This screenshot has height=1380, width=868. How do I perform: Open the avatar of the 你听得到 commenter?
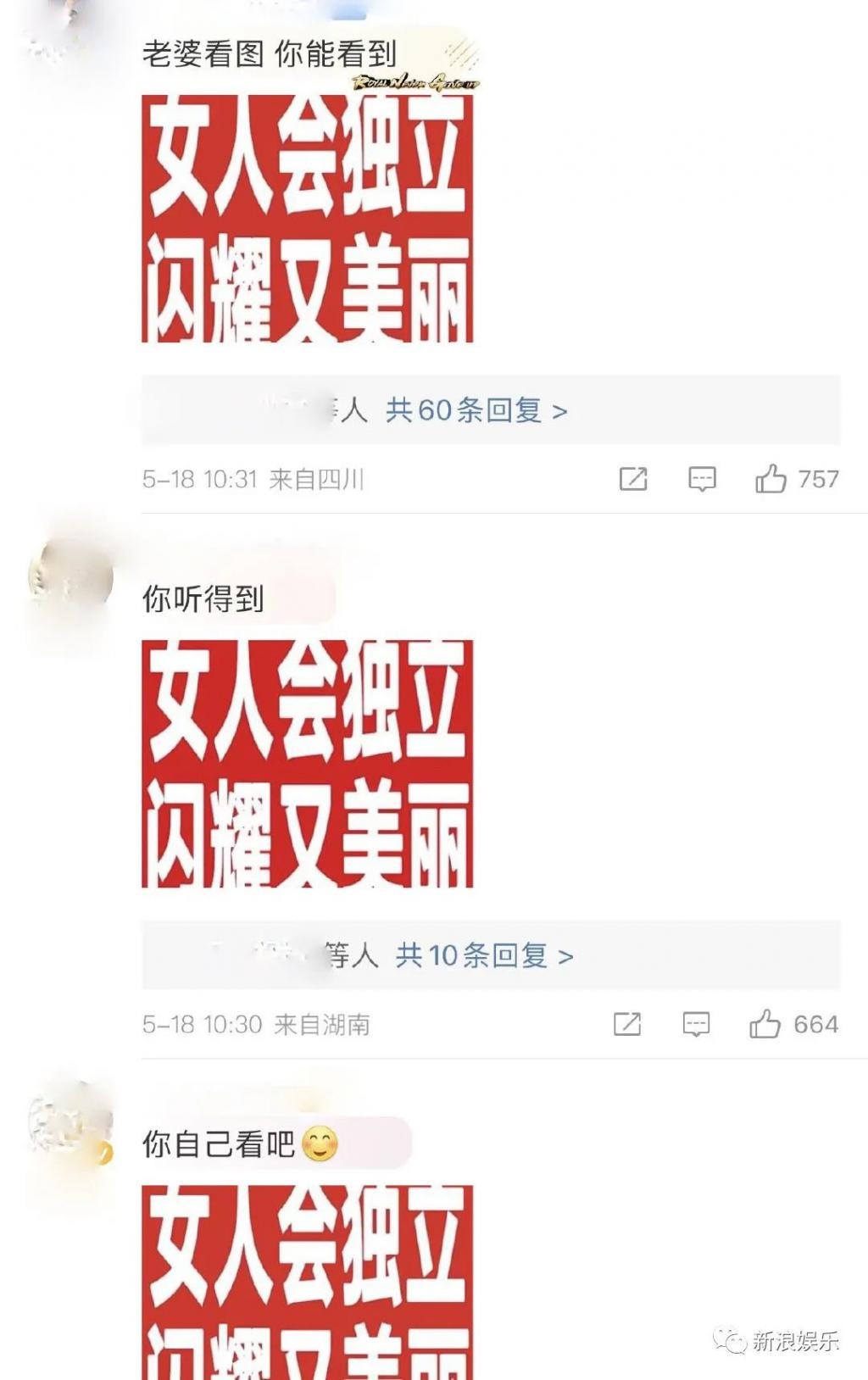point(70,579)
